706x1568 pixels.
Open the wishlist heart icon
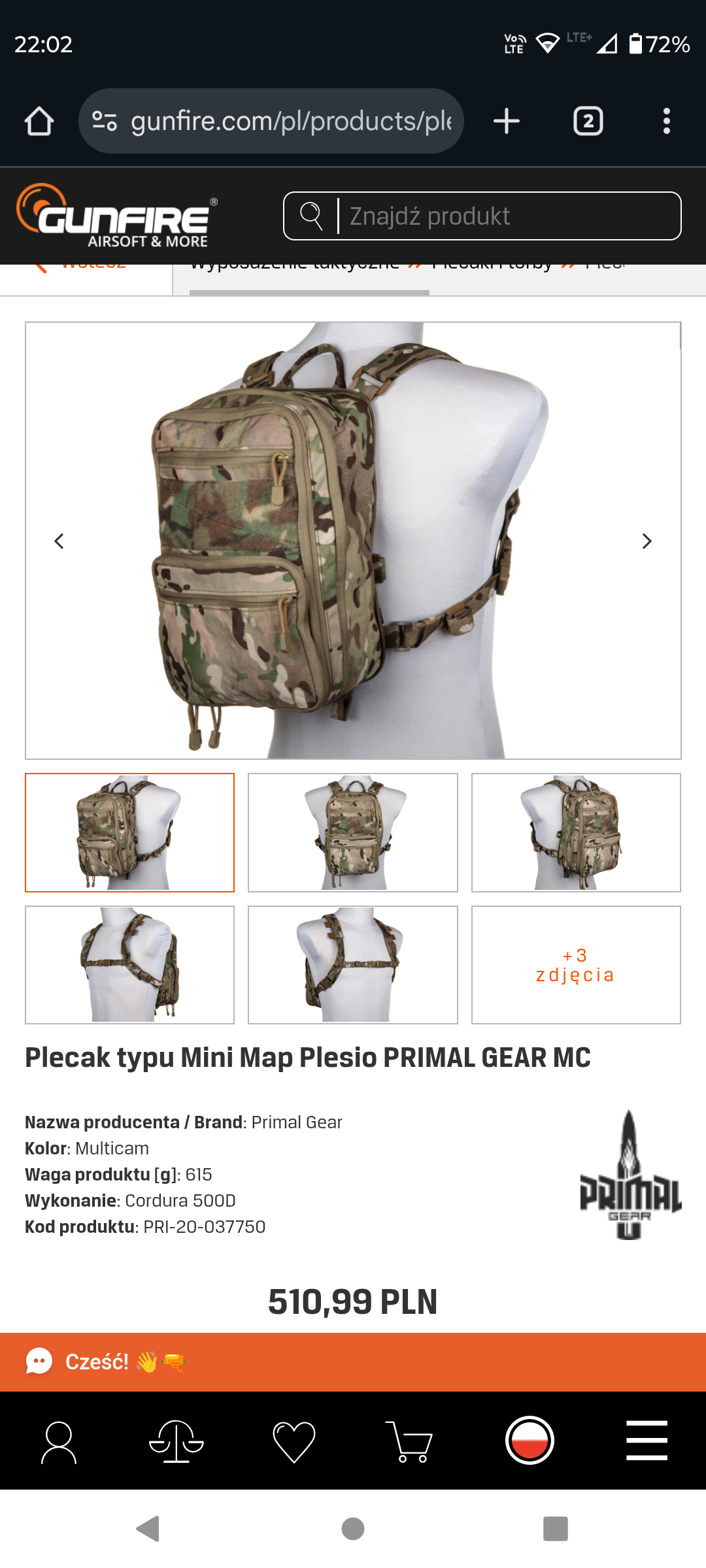click(x=294, y=1441)
